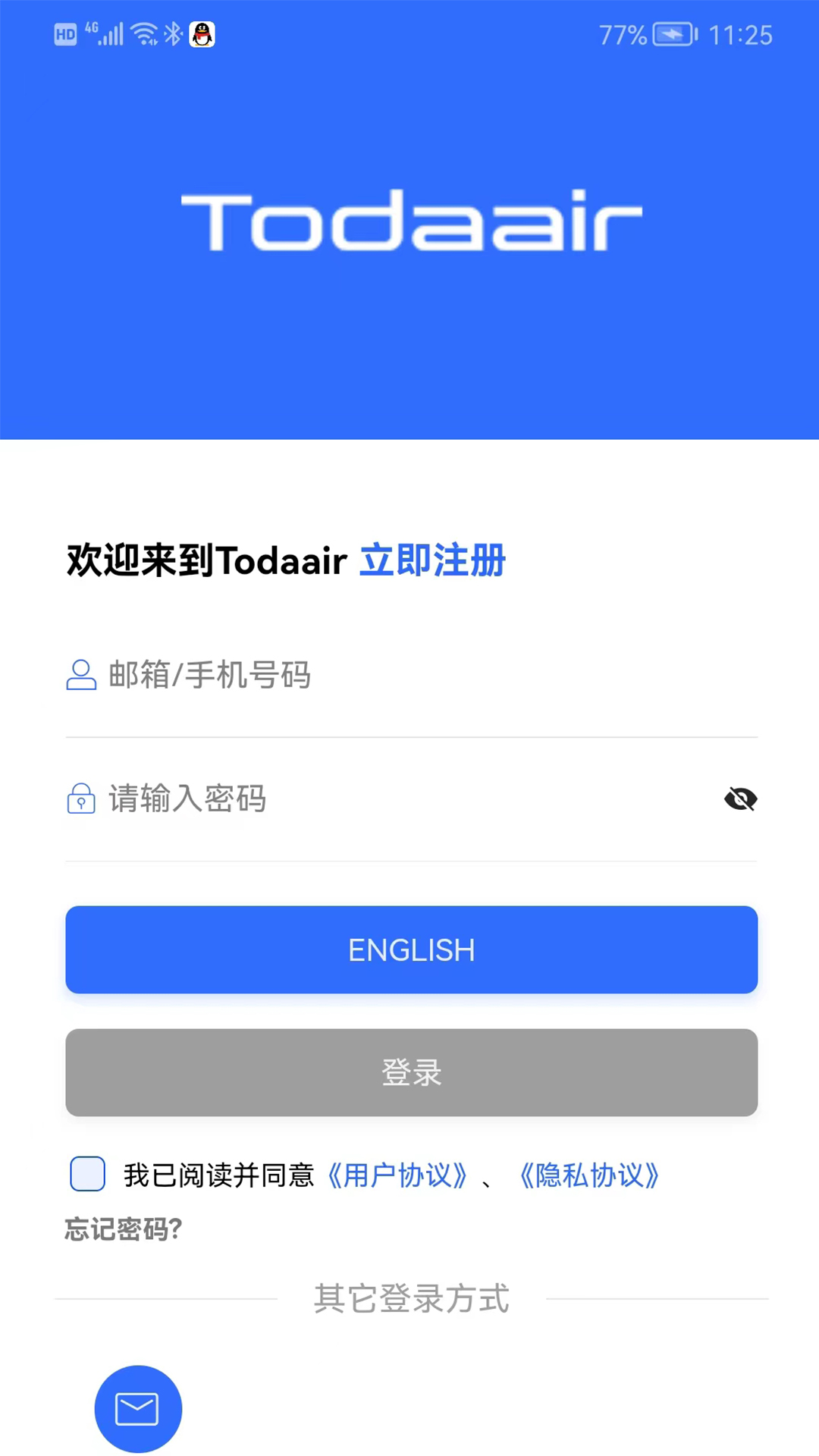Tap the battery icon in status bar
Image resolution: width=819 pixels, height=1456 pixels.
(x=670, y=34)
